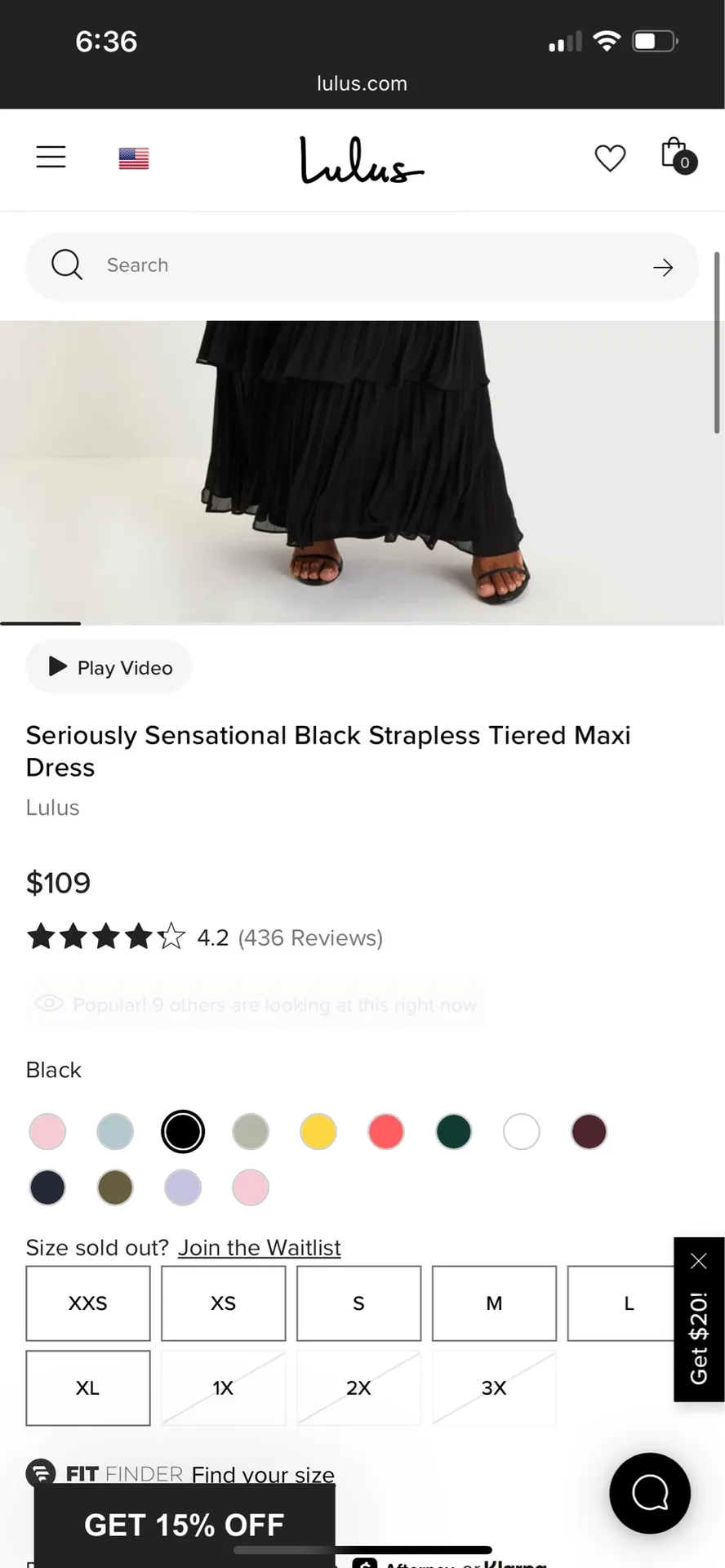Submit search via arrow icon
The width and height of the screenshot is (725, 1568).
point(662,266)
